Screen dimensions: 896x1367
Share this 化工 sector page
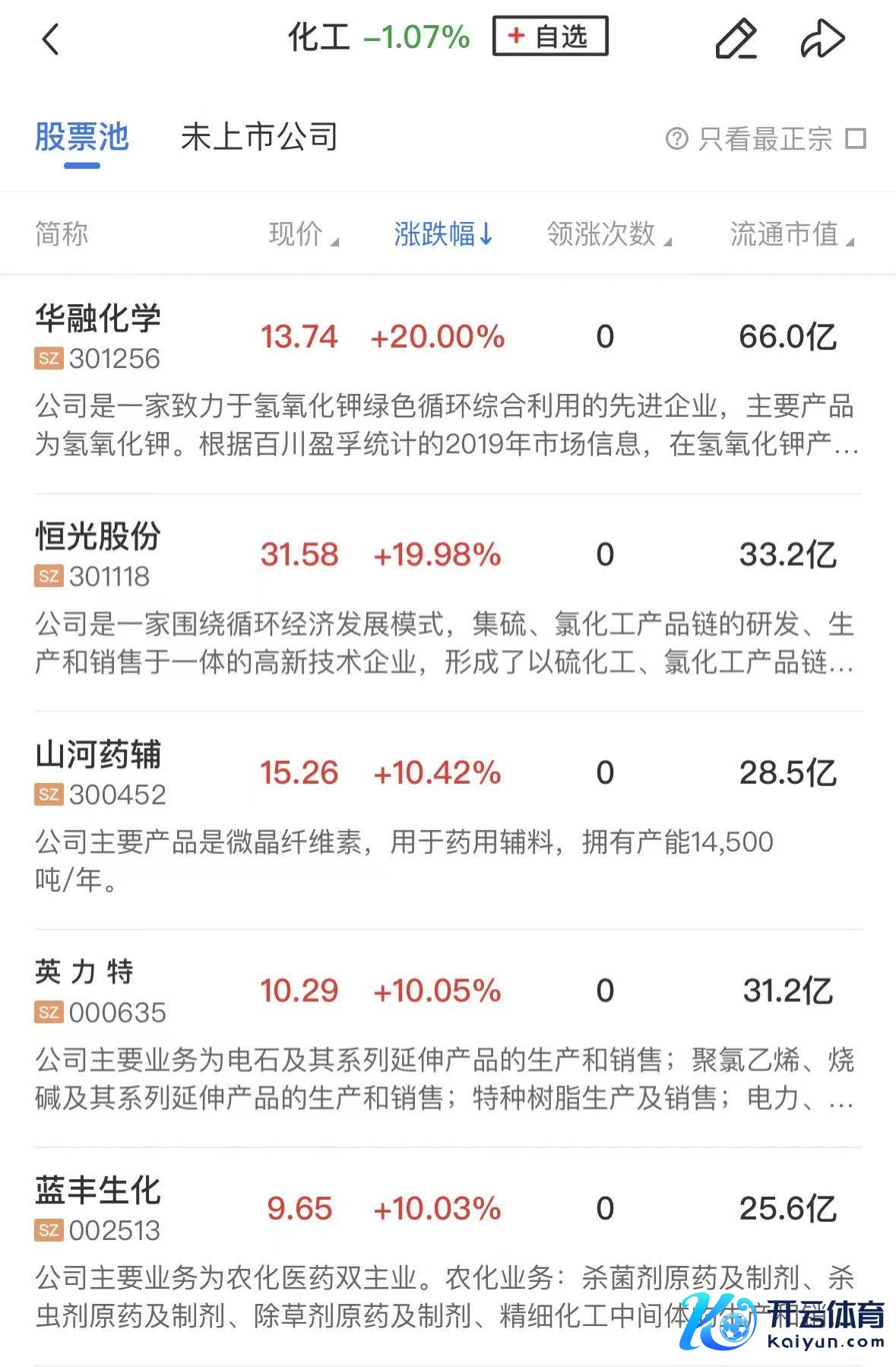822,40
